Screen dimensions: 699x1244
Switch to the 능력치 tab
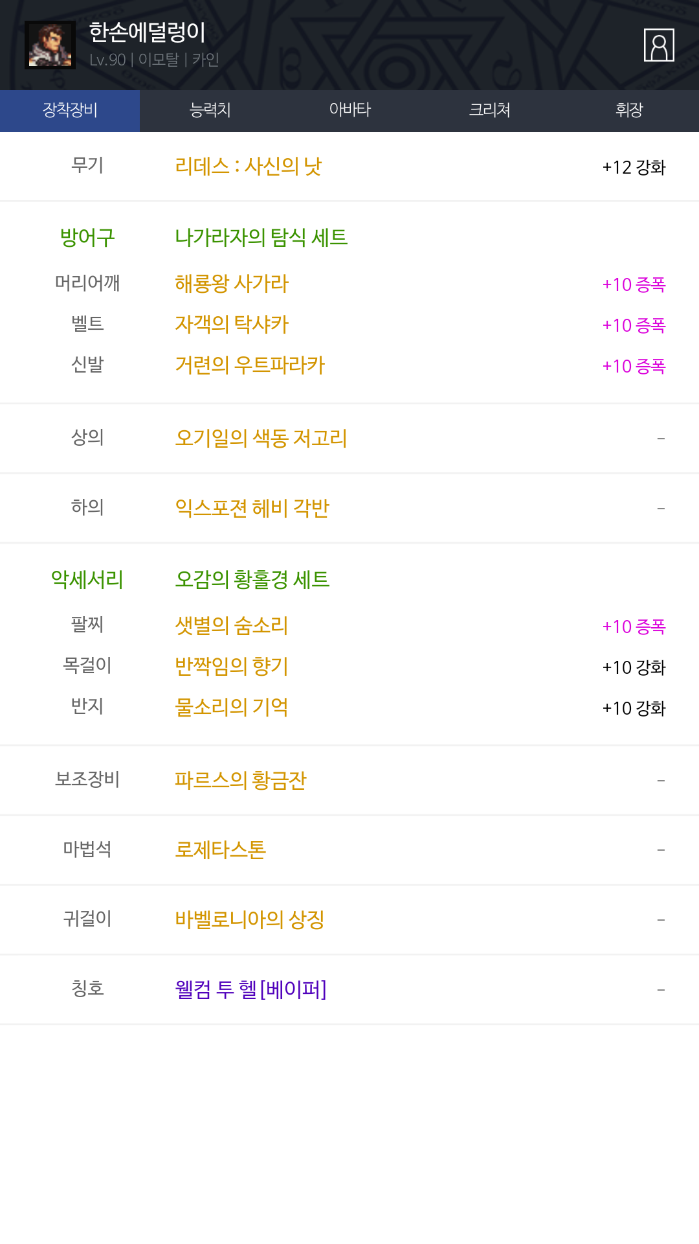pyautogui.click(x=210, y=110)
